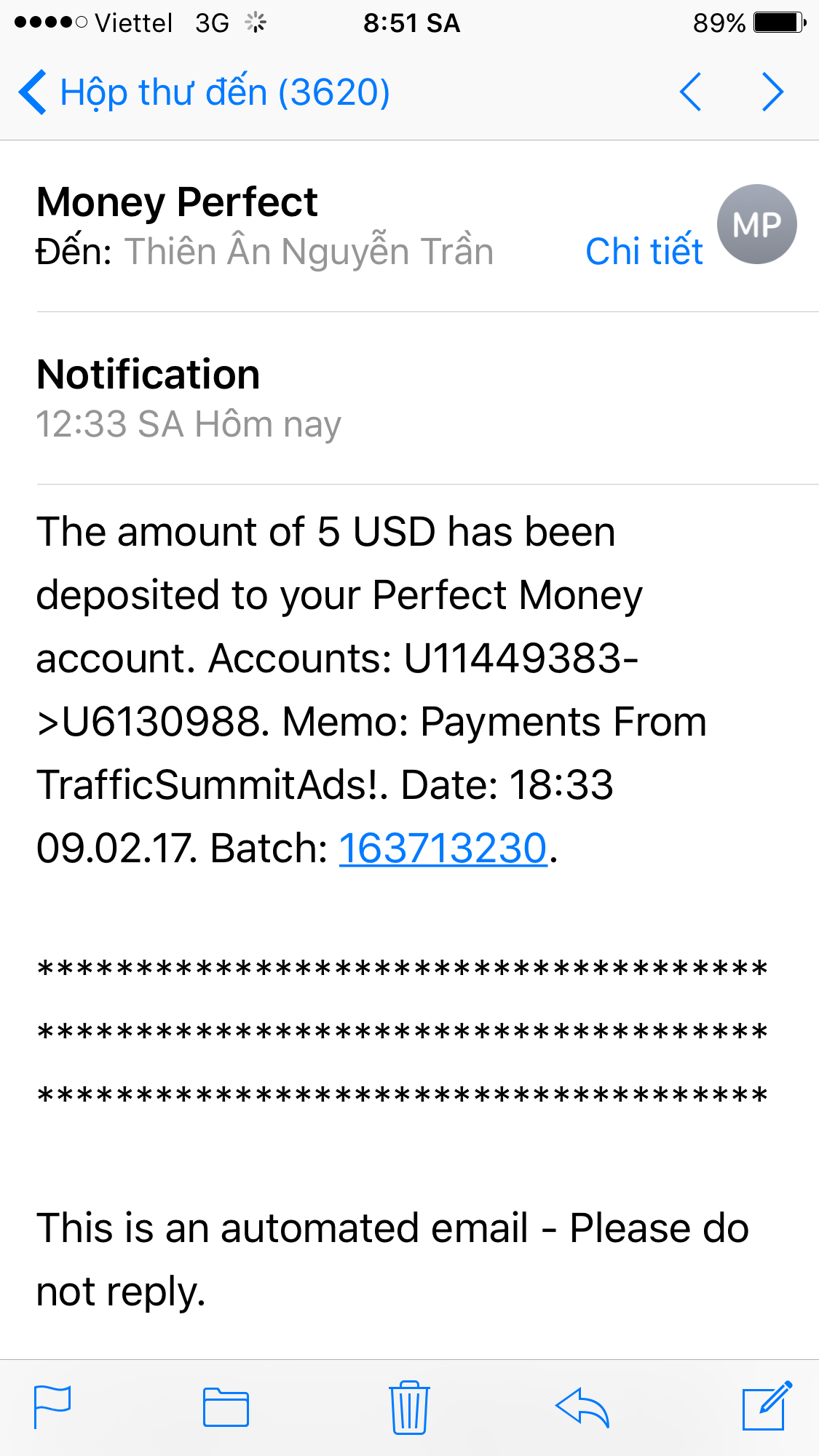Viewport: 819px width, 1456px height.
Task: Go to the next email arrow
Action: pos(772,92)
